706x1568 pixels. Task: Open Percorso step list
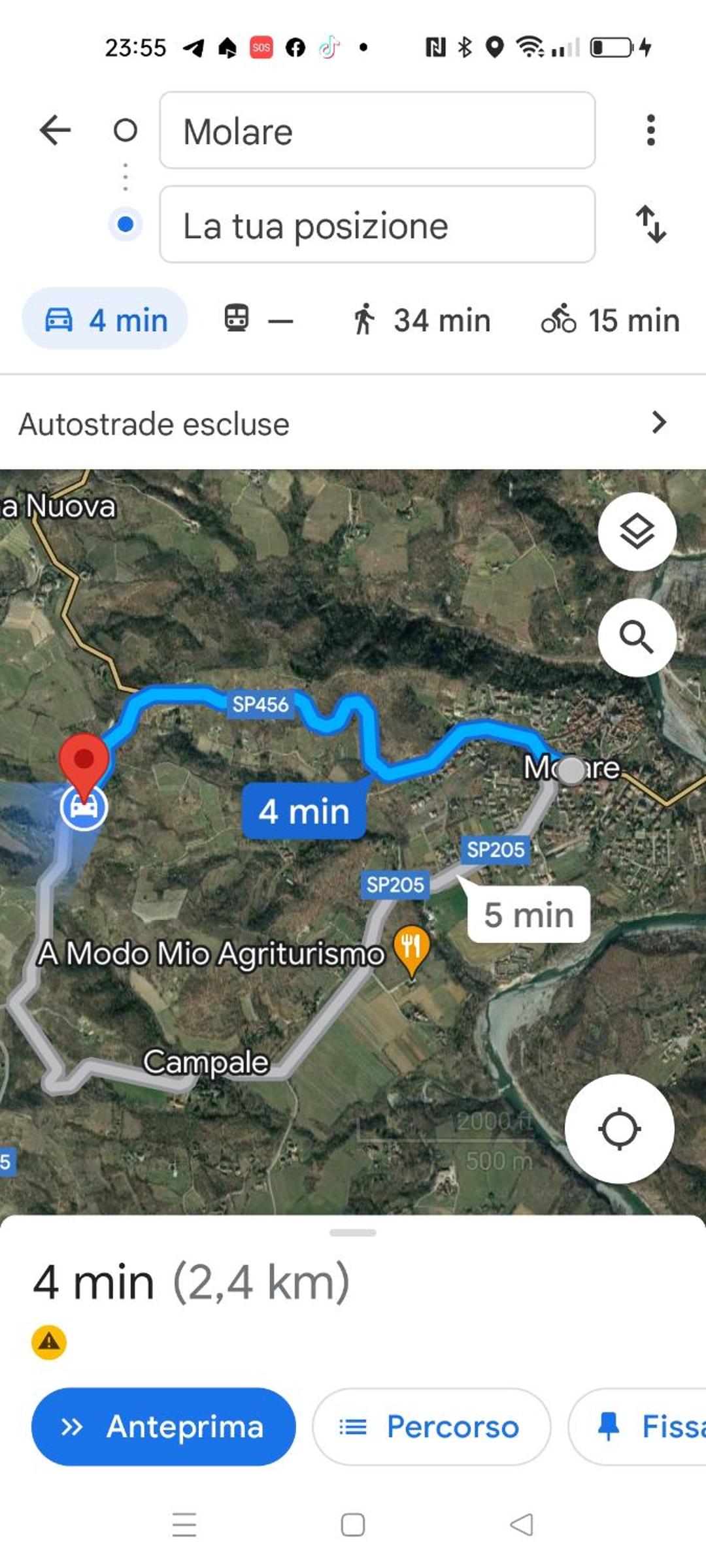(431, 1426)
